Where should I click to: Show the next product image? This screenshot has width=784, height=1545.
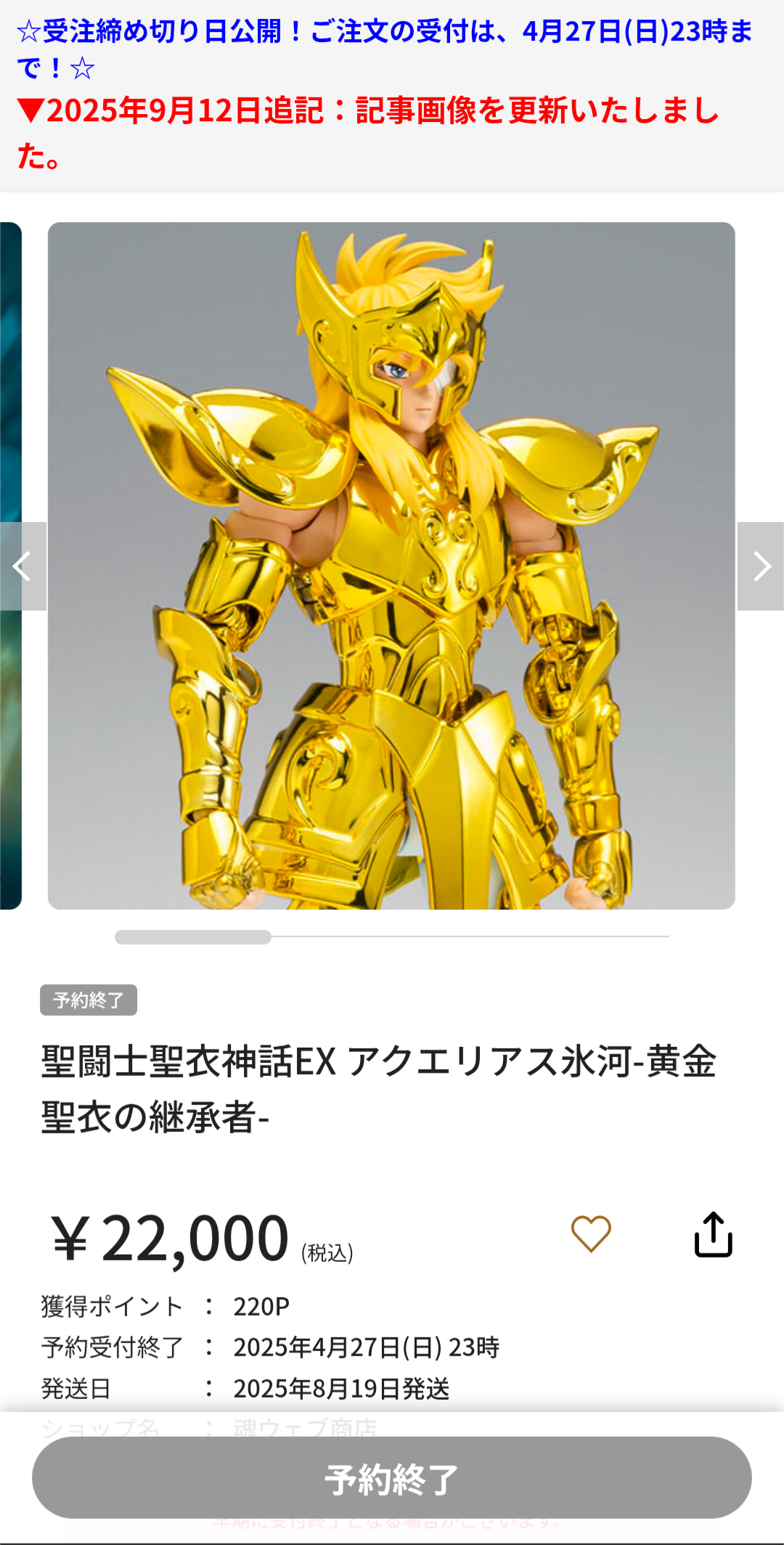click(761, 566)
